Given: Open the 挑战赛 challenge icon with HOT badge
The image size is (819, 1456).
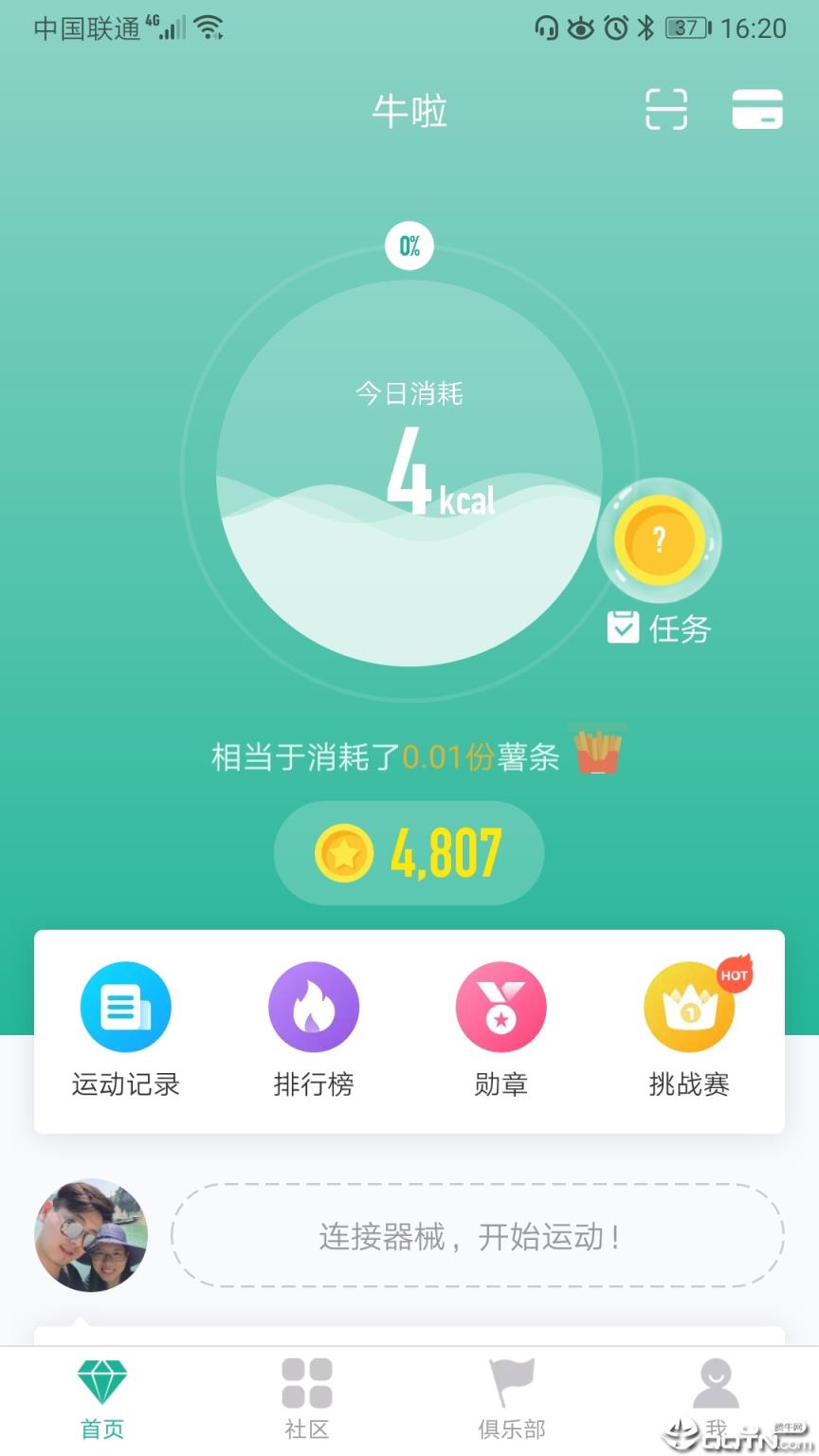Looking at the screenshot, I should click(x=689, y=1005).
